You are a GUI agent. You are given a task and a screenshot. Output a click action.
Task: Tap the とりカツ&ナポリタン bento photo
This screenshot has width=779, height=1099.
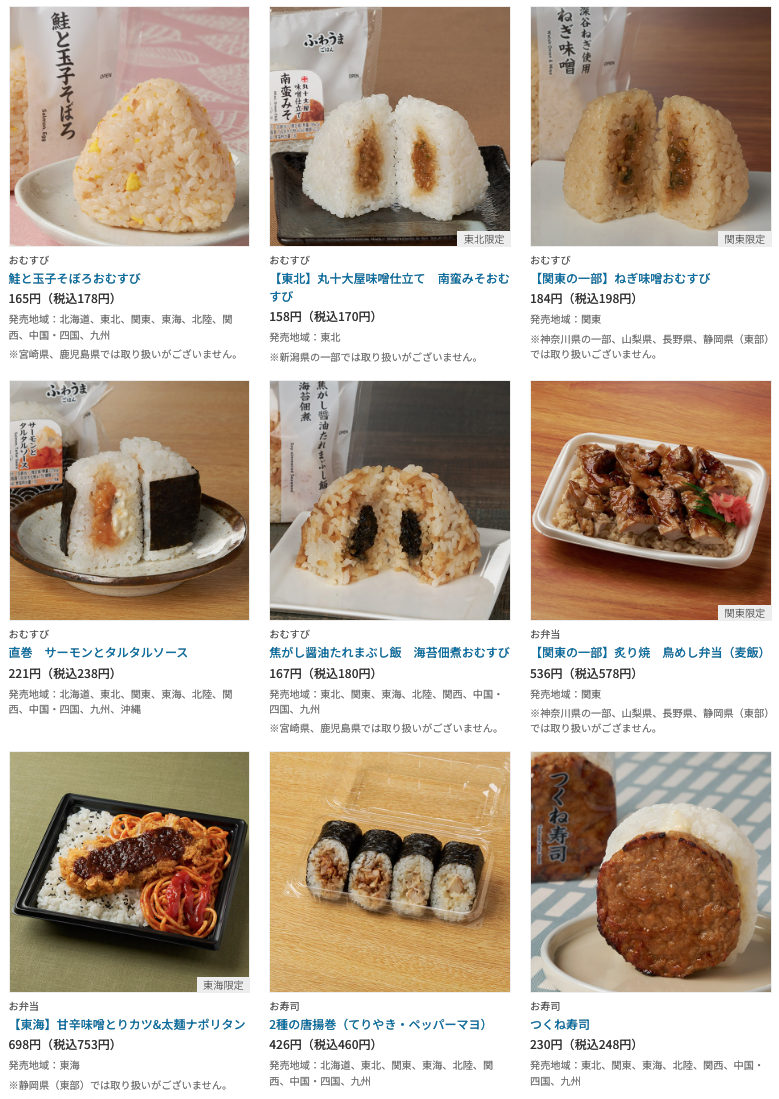tap(129, 871)
